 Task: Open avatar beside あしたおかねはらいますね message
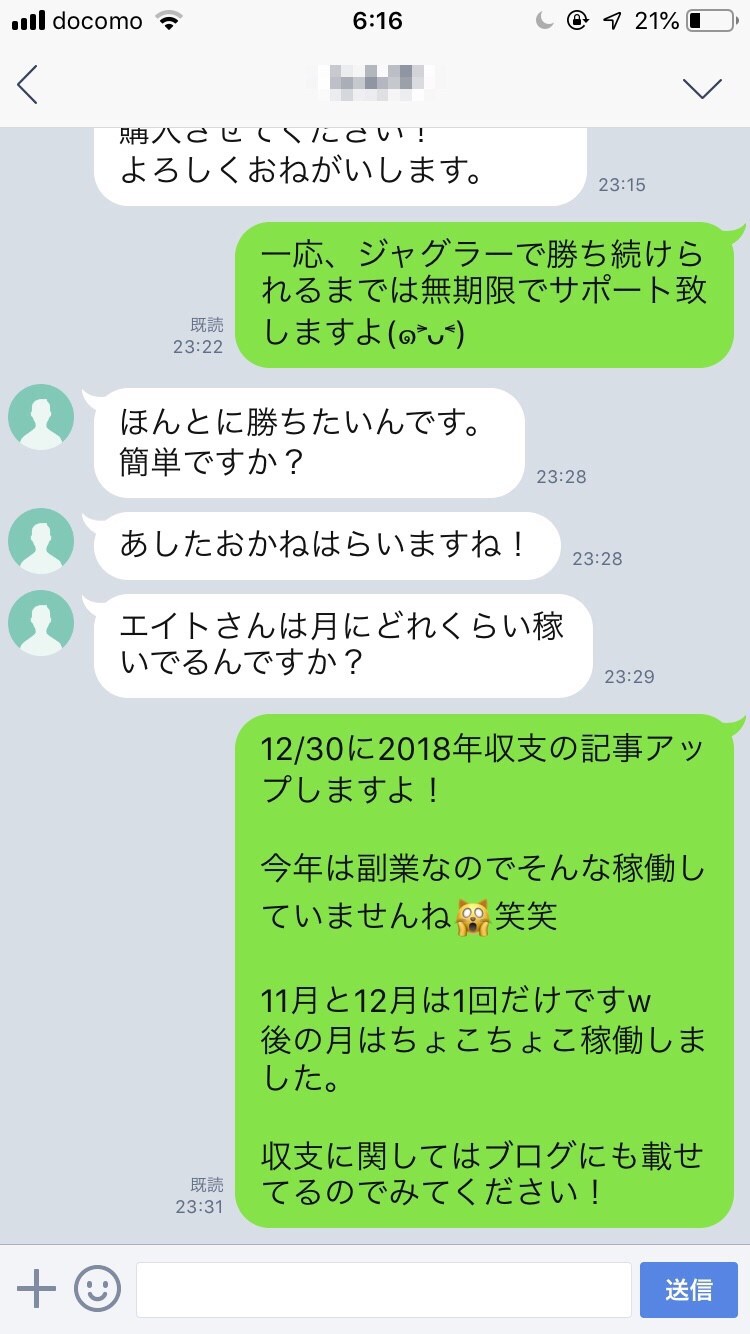pyautogui.click(x=41, y=541)
